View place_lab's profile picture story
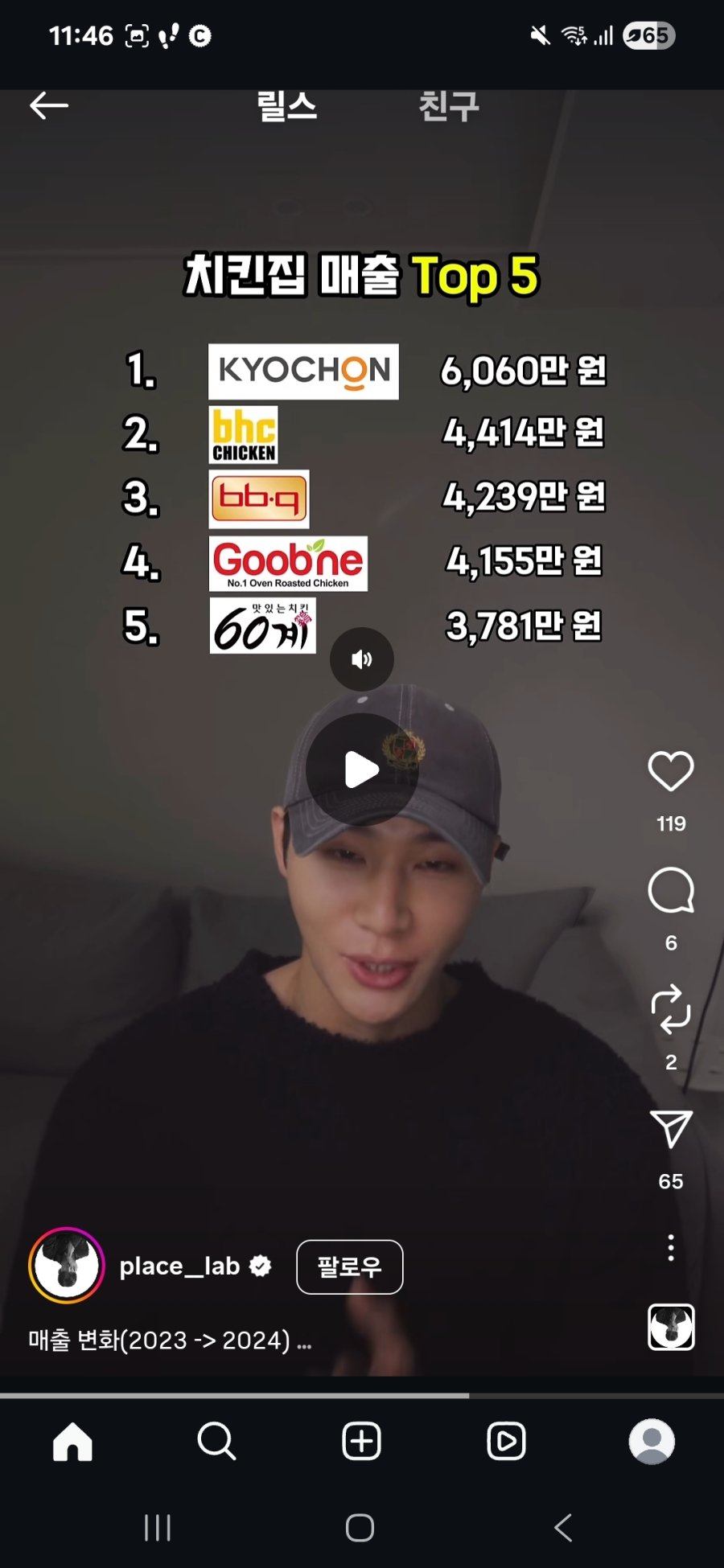Screen dimensions: 724x1568 point(67,1265)
